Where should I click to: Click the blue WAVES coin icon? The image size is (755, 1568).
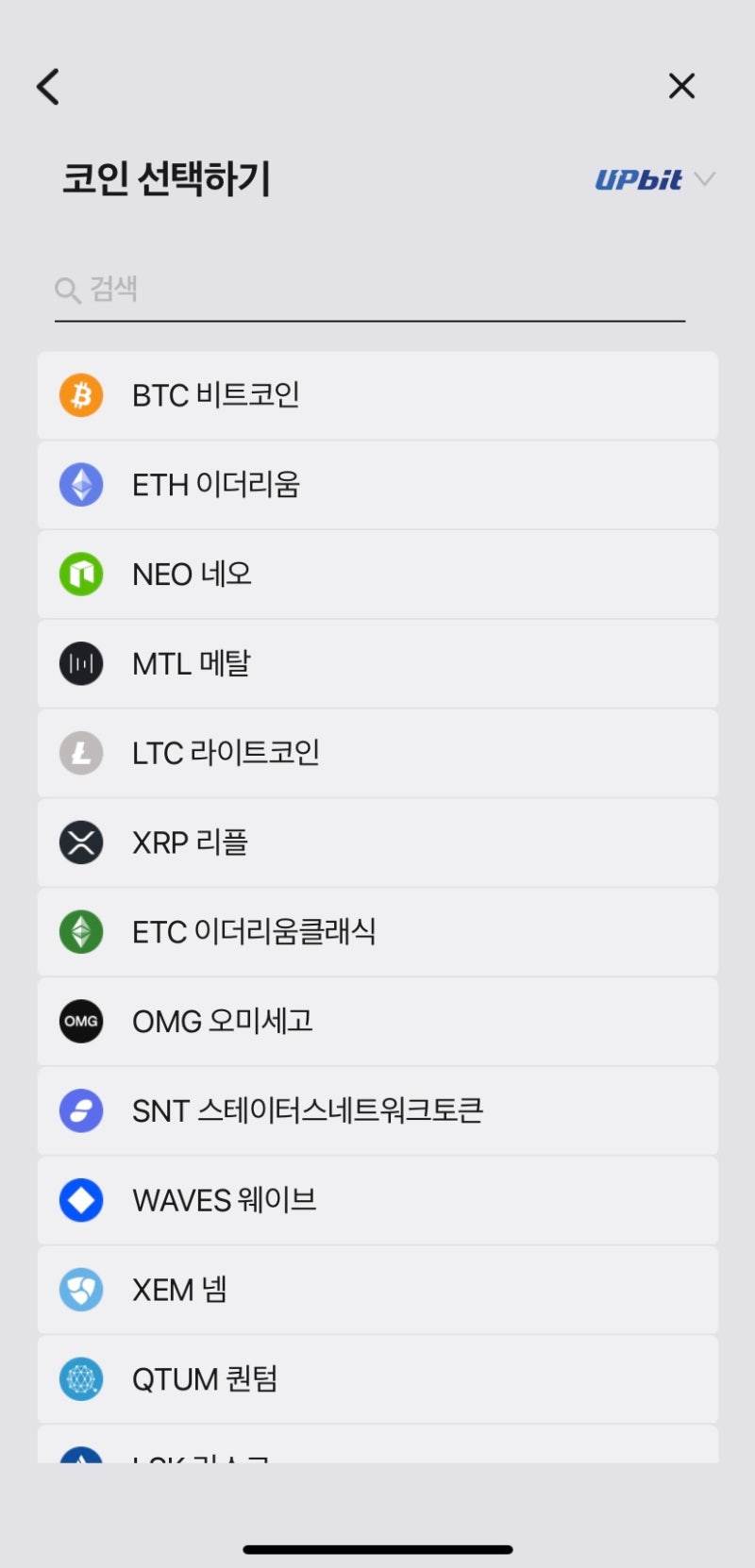pyautogui.click(x=80, y=1199)
